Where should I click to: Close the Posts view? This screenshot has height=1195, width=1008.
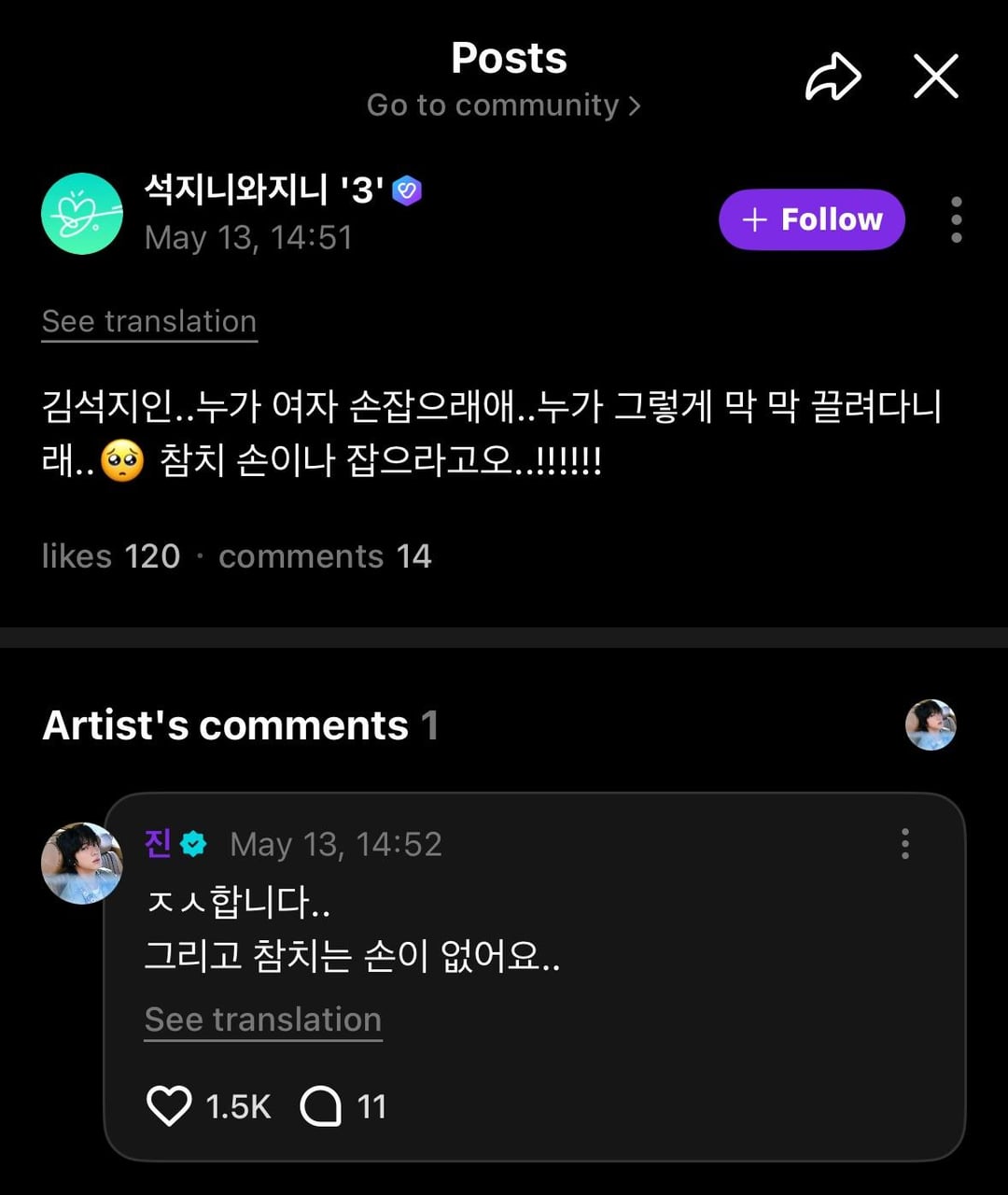pyautogui.click(x=936, y=77)
